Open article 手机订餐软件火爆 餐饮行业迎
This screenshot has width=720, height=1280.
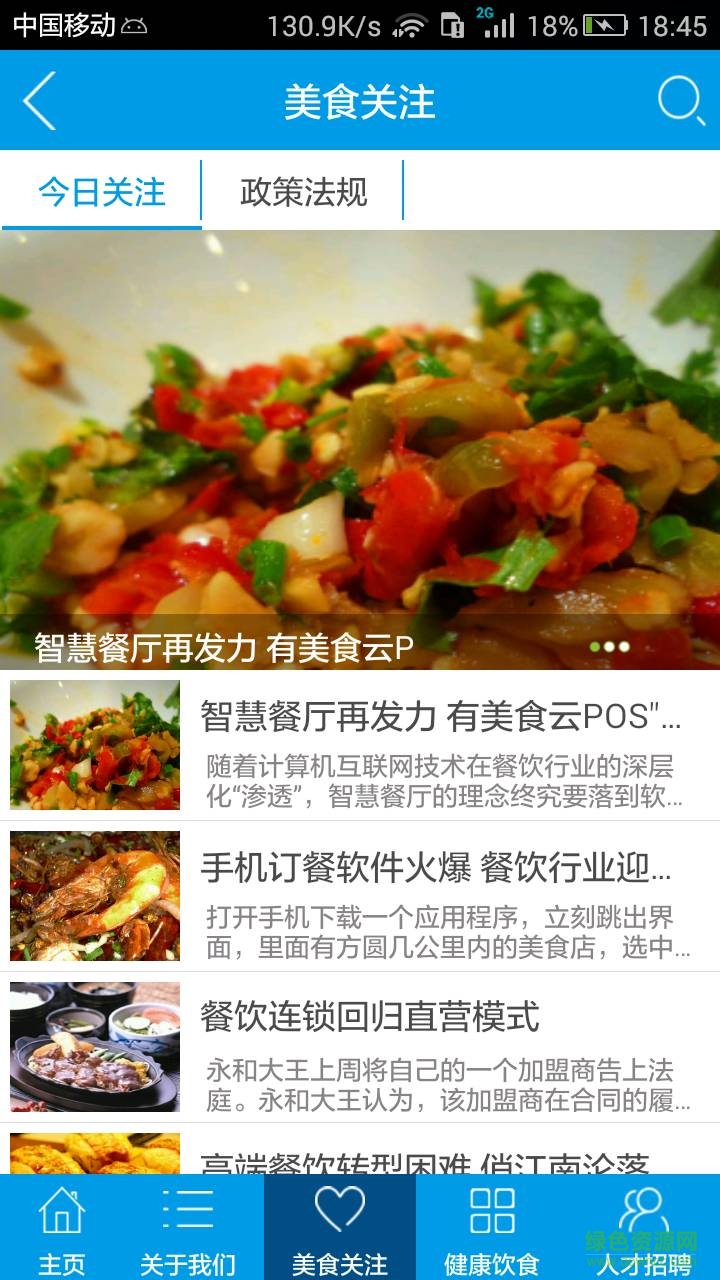click(440, 897)
